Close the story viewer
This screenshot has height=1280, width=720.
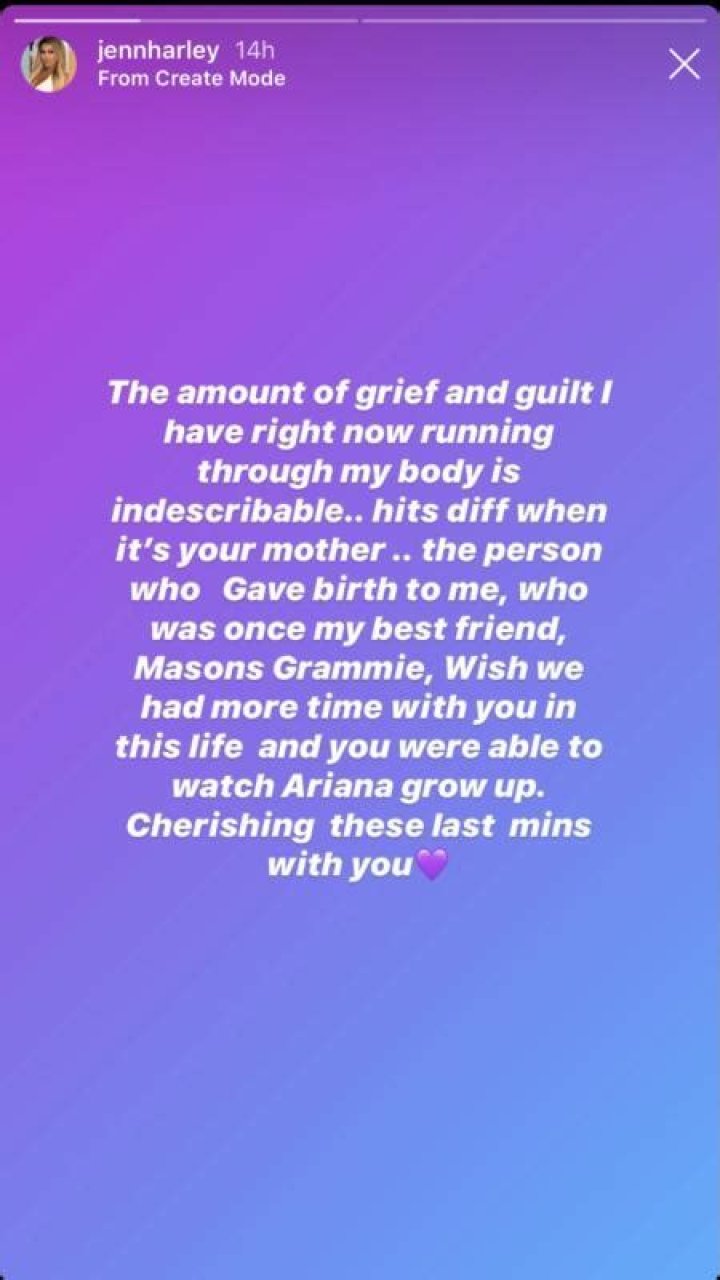[684, 65]
